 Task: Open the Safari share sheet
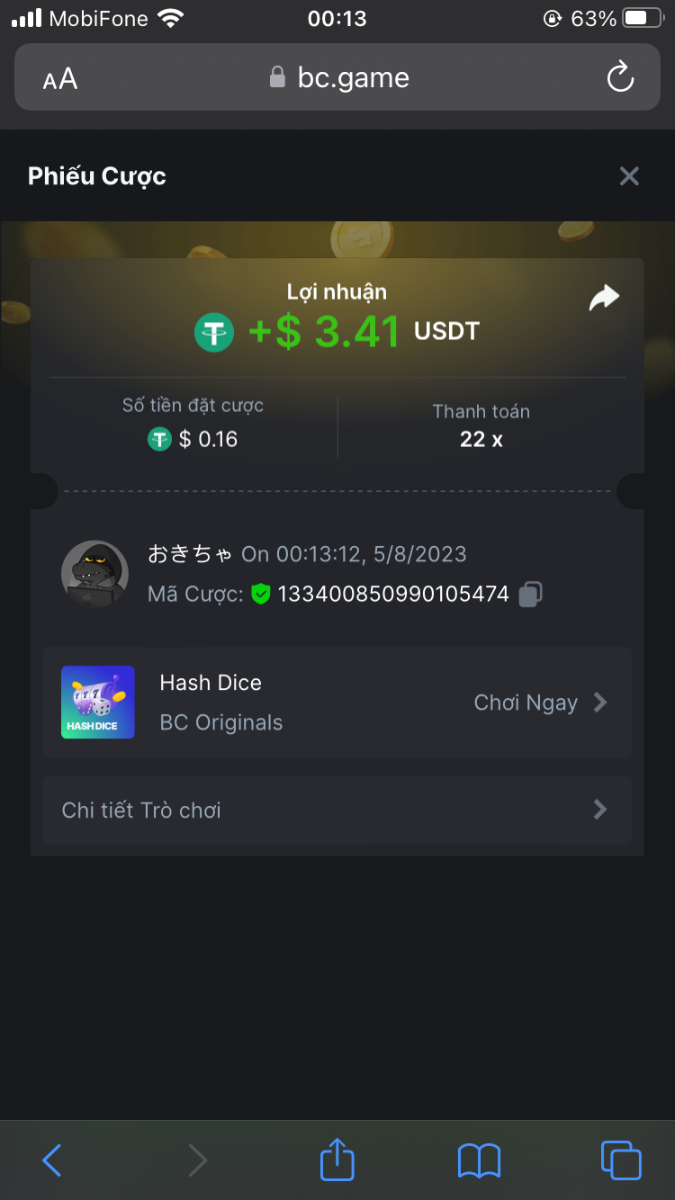(337, 1160)
